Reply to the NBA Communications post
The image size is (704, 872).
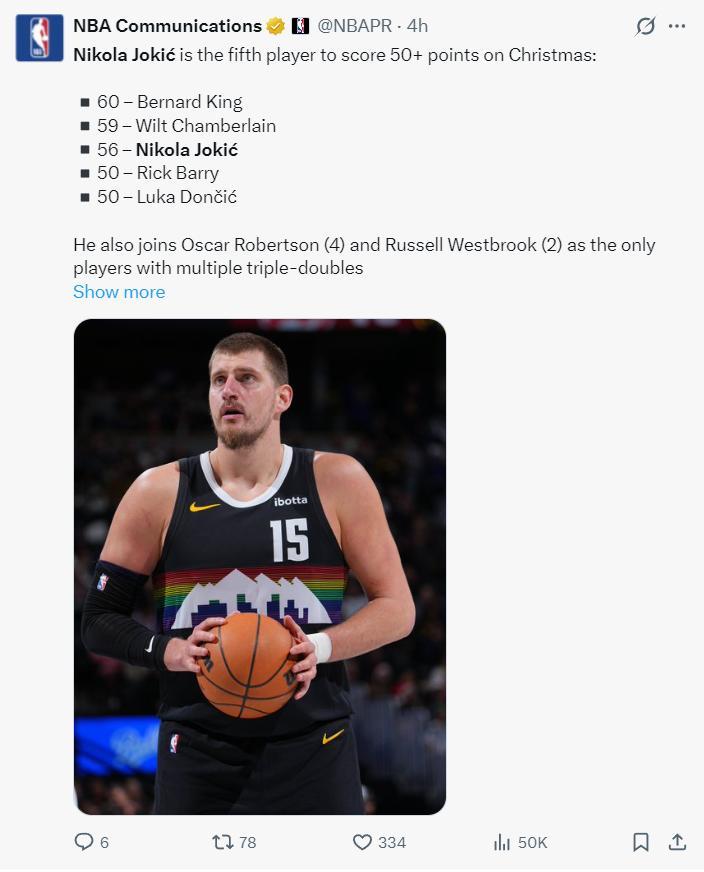85,842
